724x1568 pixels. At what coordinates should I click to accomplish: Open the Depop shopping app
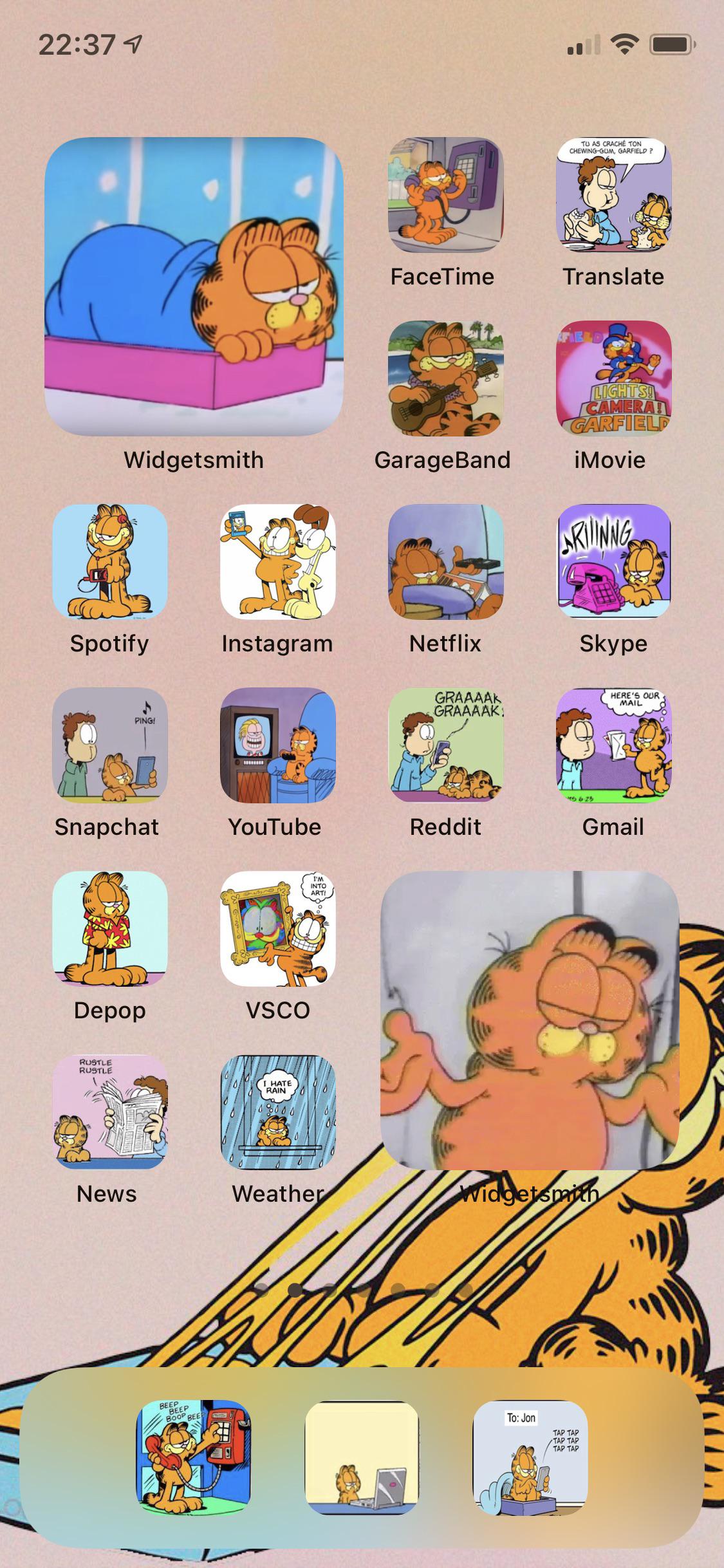click(x=108, y=931)
